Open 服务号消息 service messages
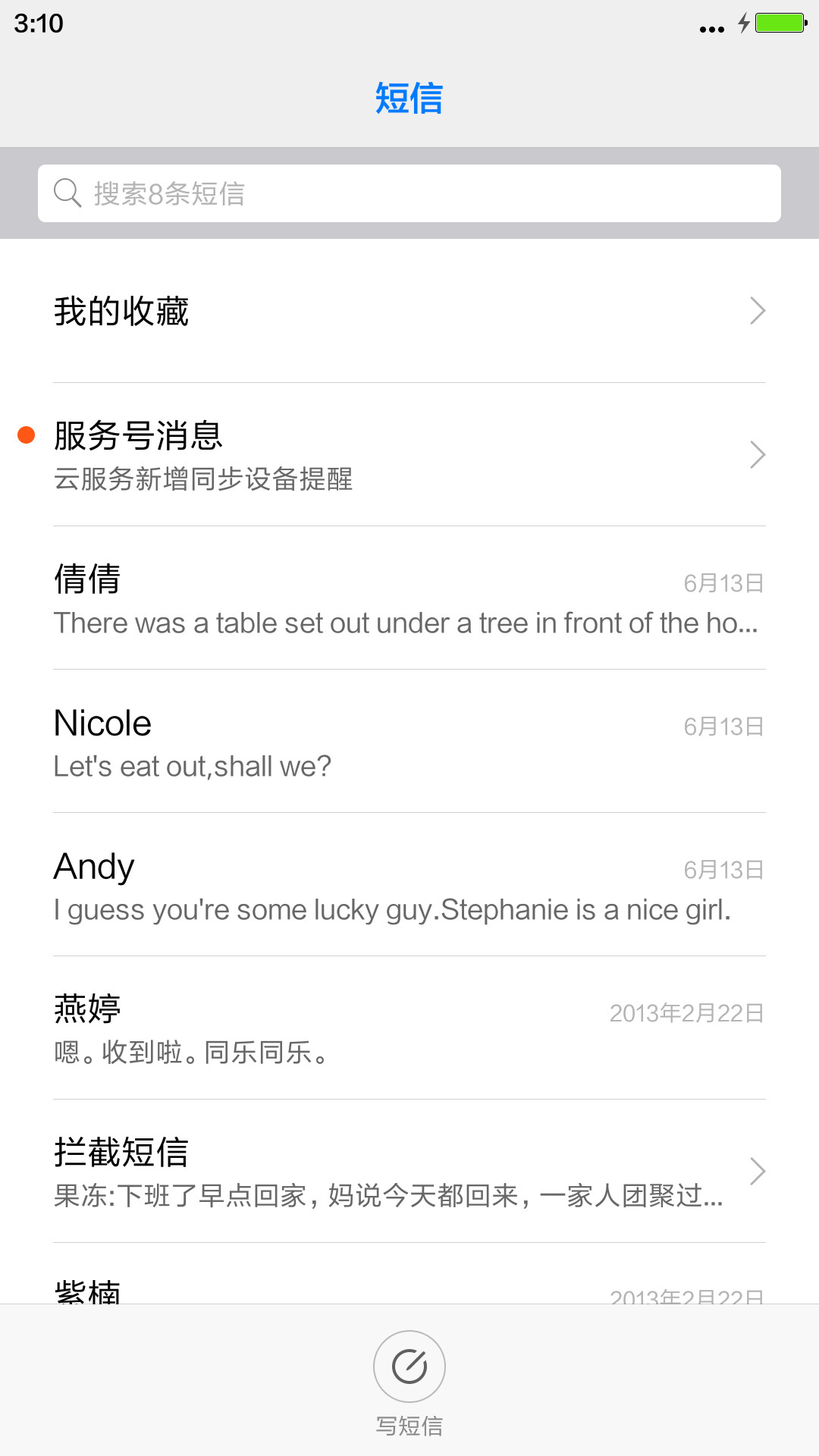 (x=409, y=455)
